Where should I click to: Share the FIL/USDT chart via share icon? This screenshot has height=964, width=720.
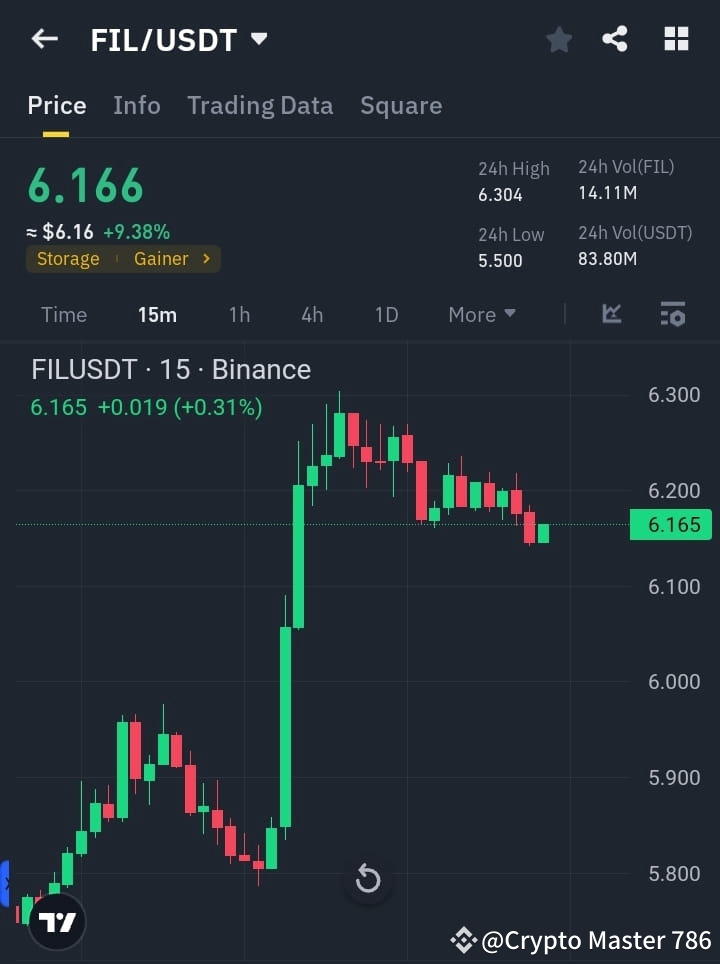point(615,39)
